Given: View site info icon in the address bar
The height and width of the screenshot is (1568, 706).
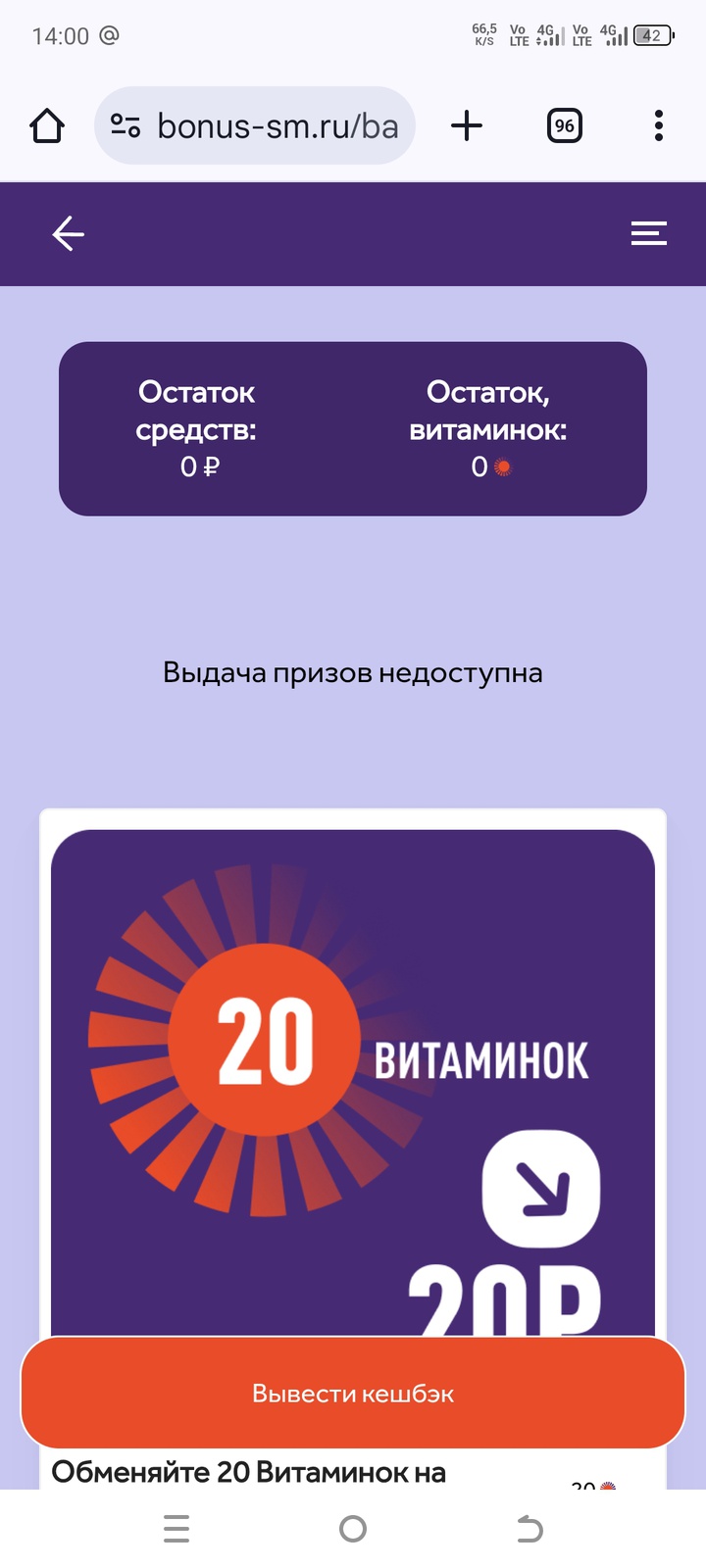Looking at the screenshot, I should [126, 125].
